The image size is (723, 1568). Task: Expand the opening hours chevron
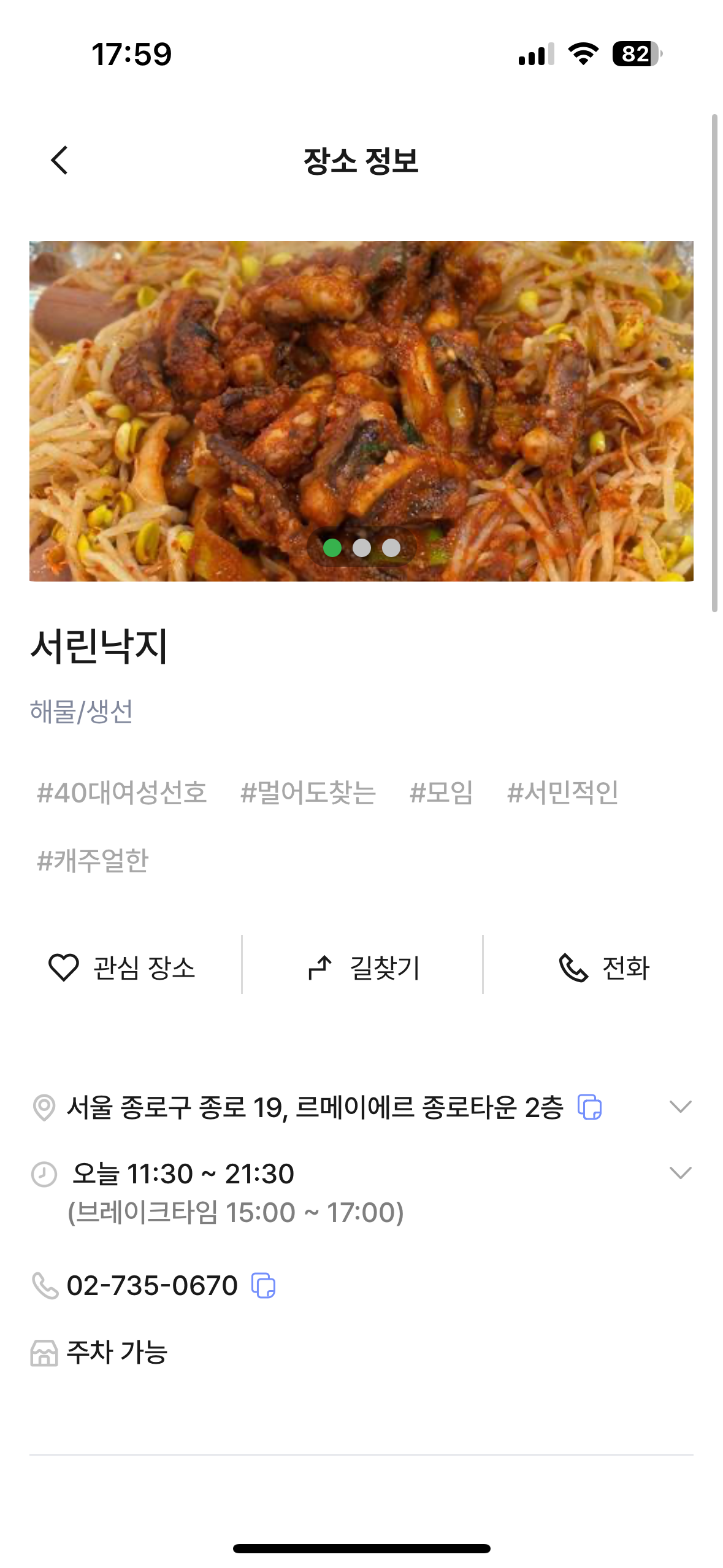click(680, 1173)
